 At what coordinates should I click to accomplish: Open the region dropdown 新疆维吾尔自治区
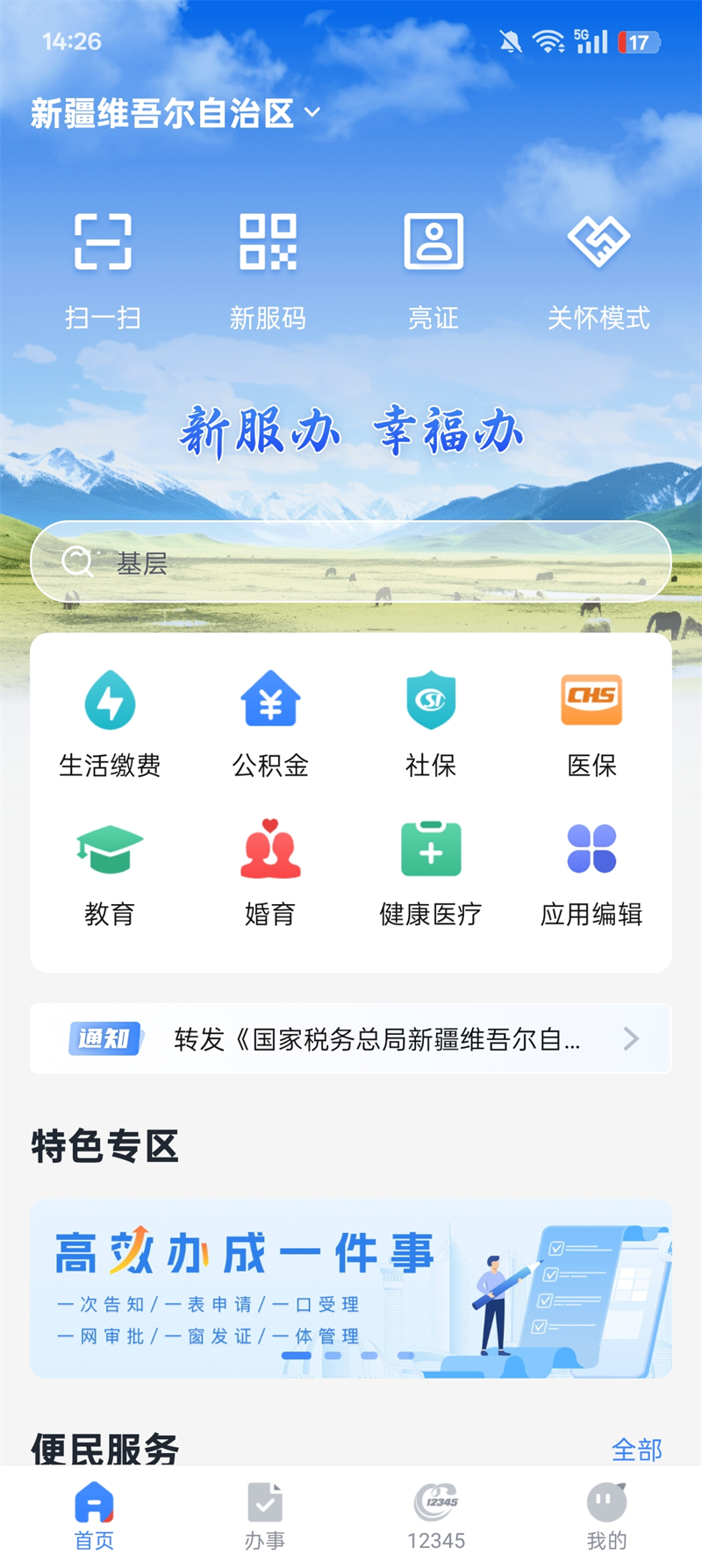(175, 113)
